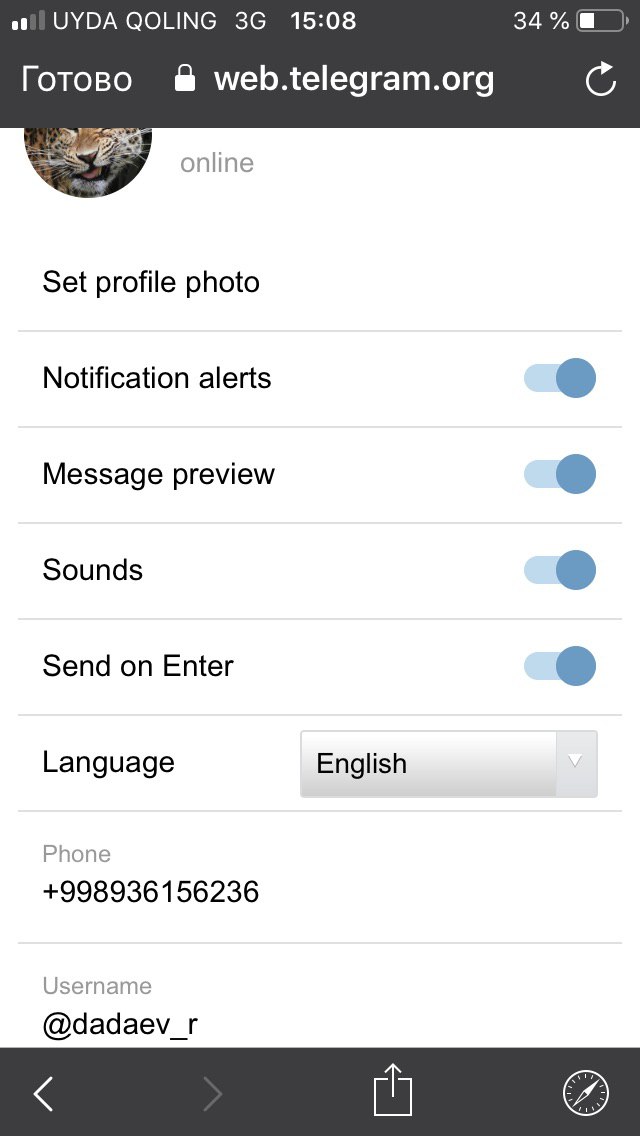640x1136 pixels.
Task: Open page in Safari via compass icon
Action: (586, 1093)
